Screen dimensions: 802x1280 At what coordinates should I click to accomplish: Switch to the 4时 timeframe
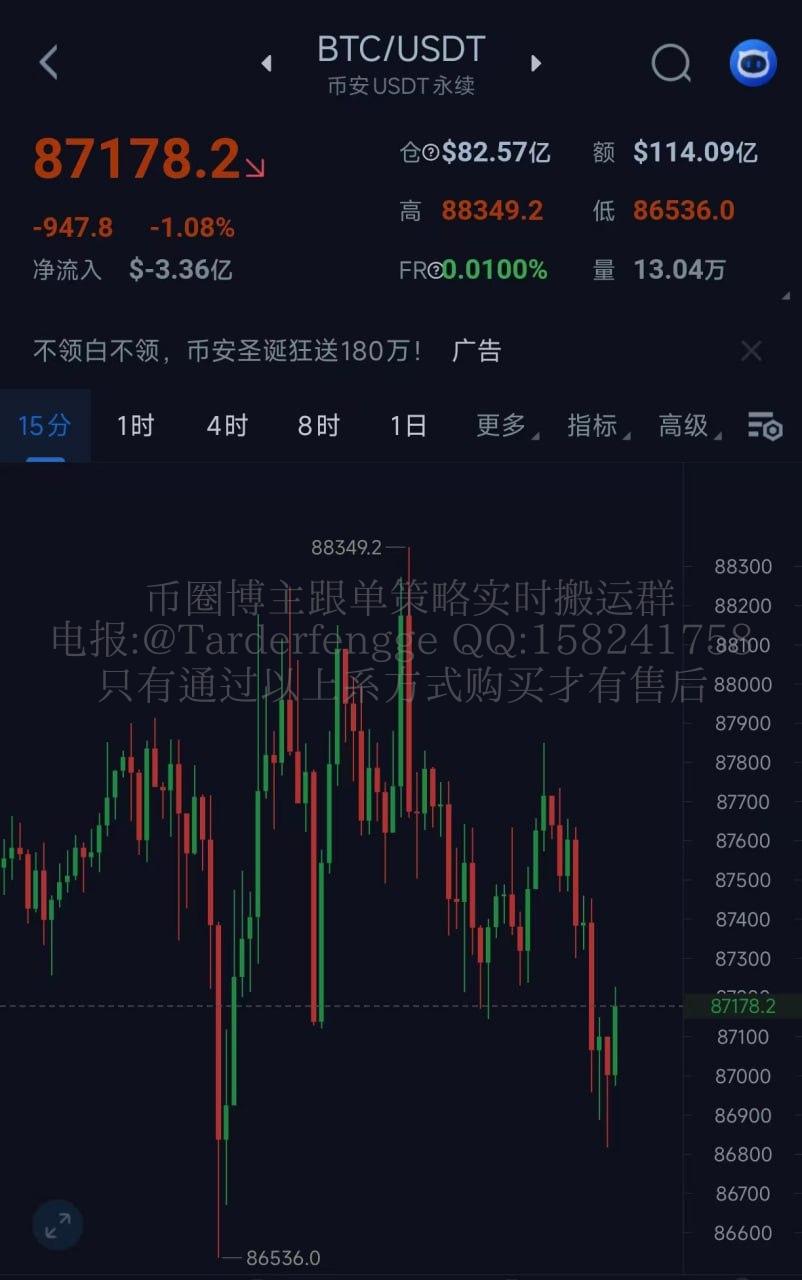[x=227, y=426]
